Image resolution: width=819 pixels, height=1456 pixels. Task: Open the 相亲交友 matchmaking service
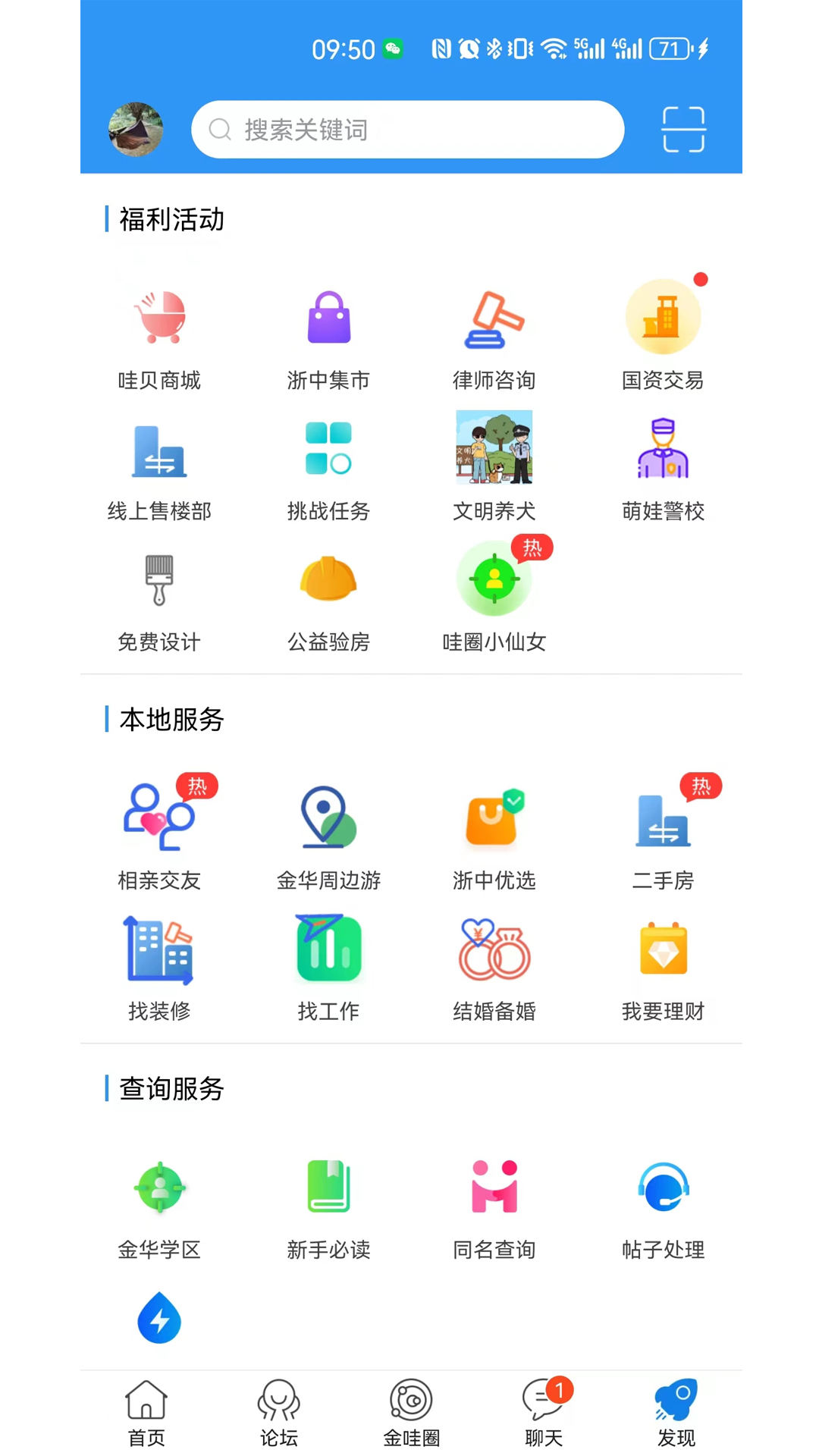[x=158, y=834]
